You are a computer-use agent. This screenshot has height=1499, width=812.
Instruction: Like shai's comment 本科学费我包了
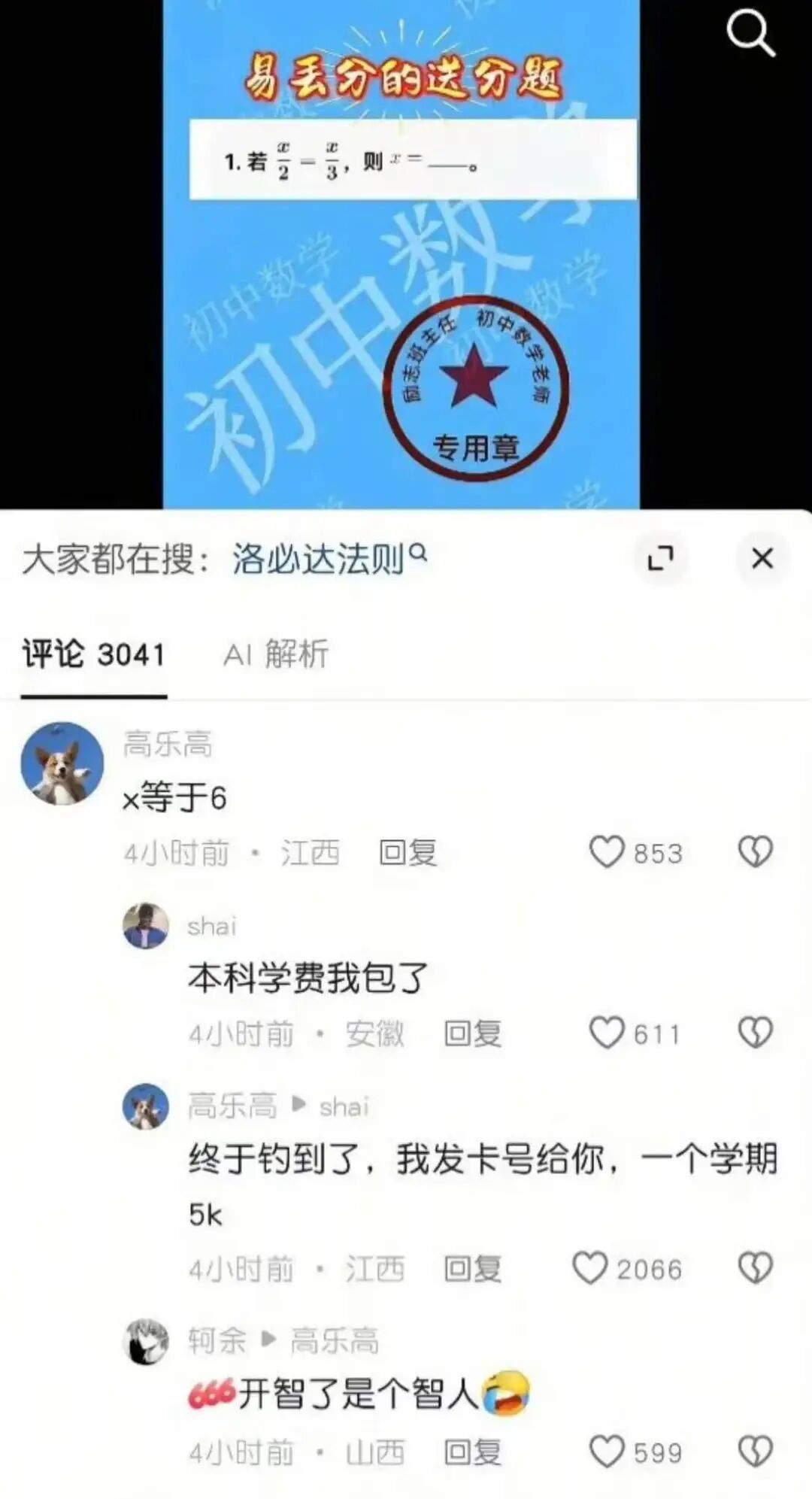(x=607, y=1033)
